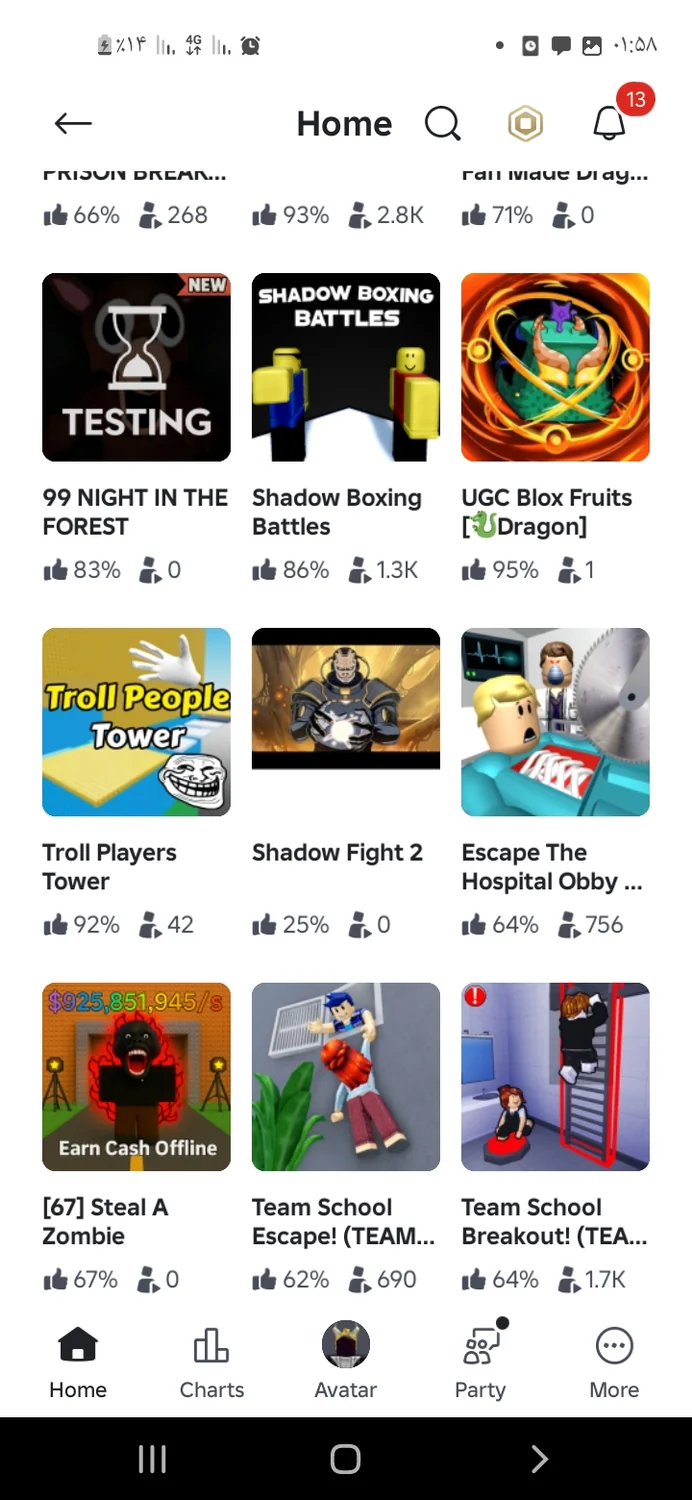Image resolution: width=692 pixels, height=1500 pixels.
Task: Open Troll Players Tower game
Action: click(136, 722)
